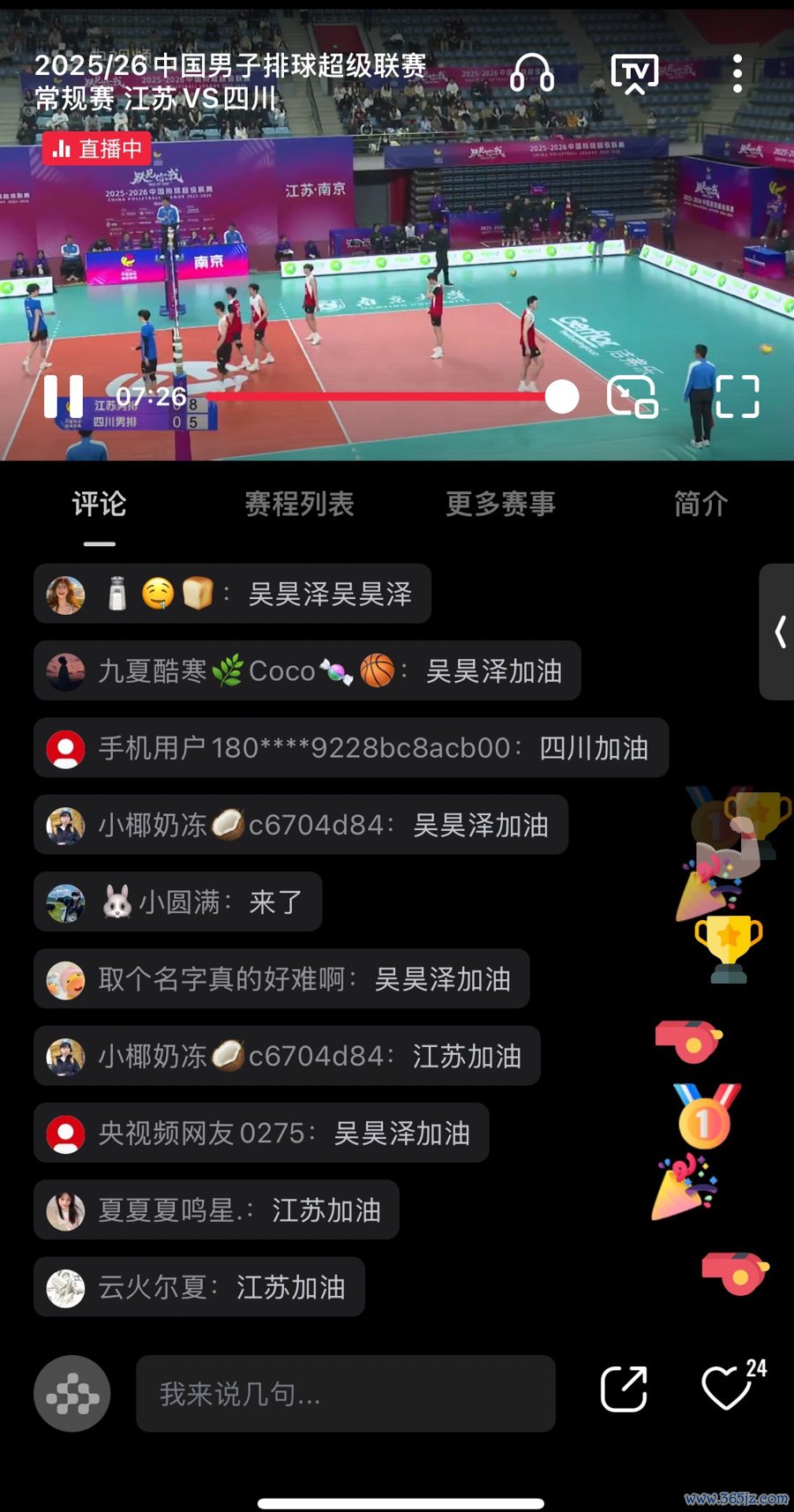The image size is (794, 1512).
Task: Expand the side panel arrow
Action: (x=778, y=632)
